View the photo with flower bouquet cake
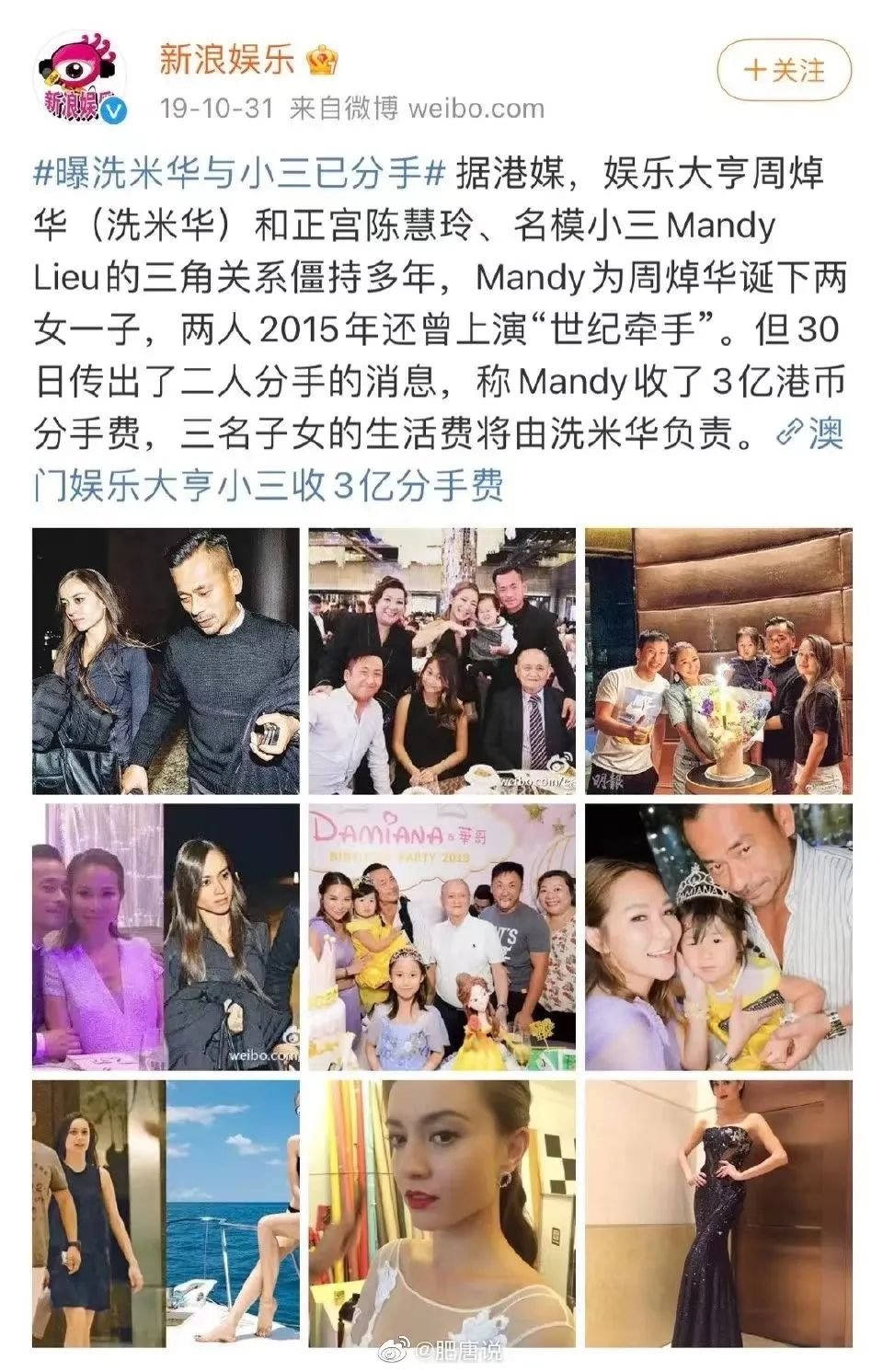 [x=718, y=661]
